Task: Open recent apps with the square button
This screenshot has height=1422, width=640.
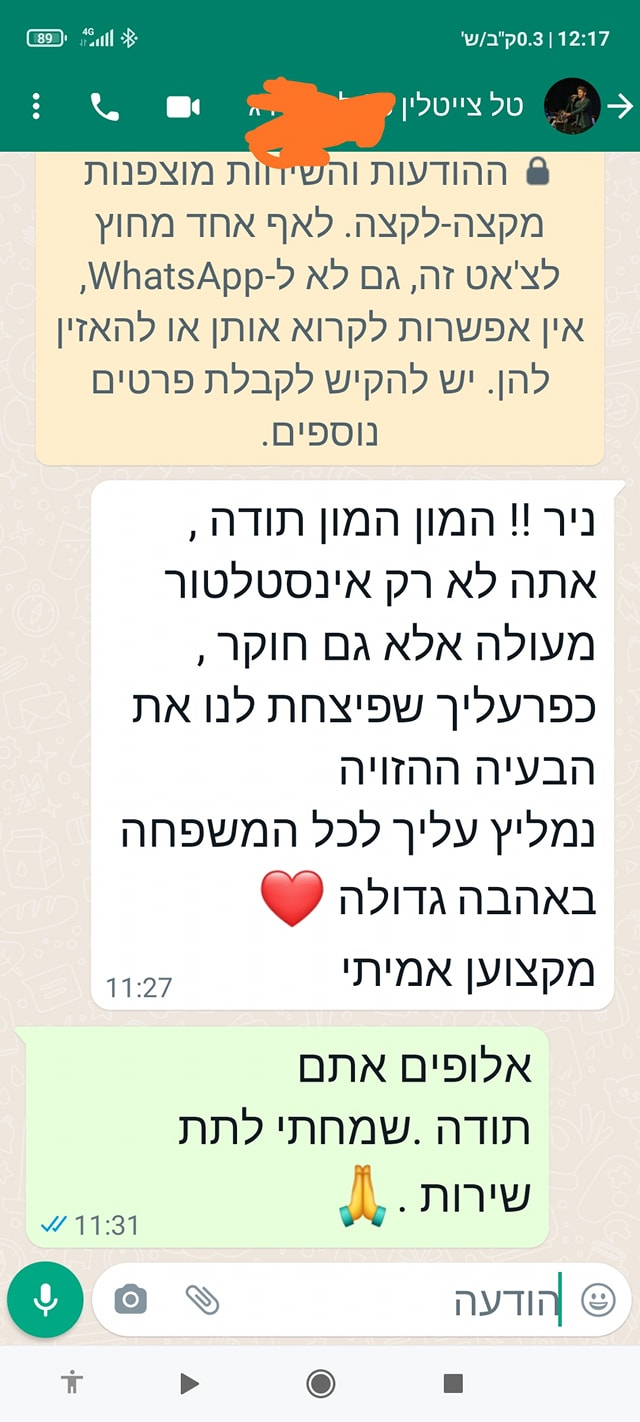Action: coord(453,1383)
